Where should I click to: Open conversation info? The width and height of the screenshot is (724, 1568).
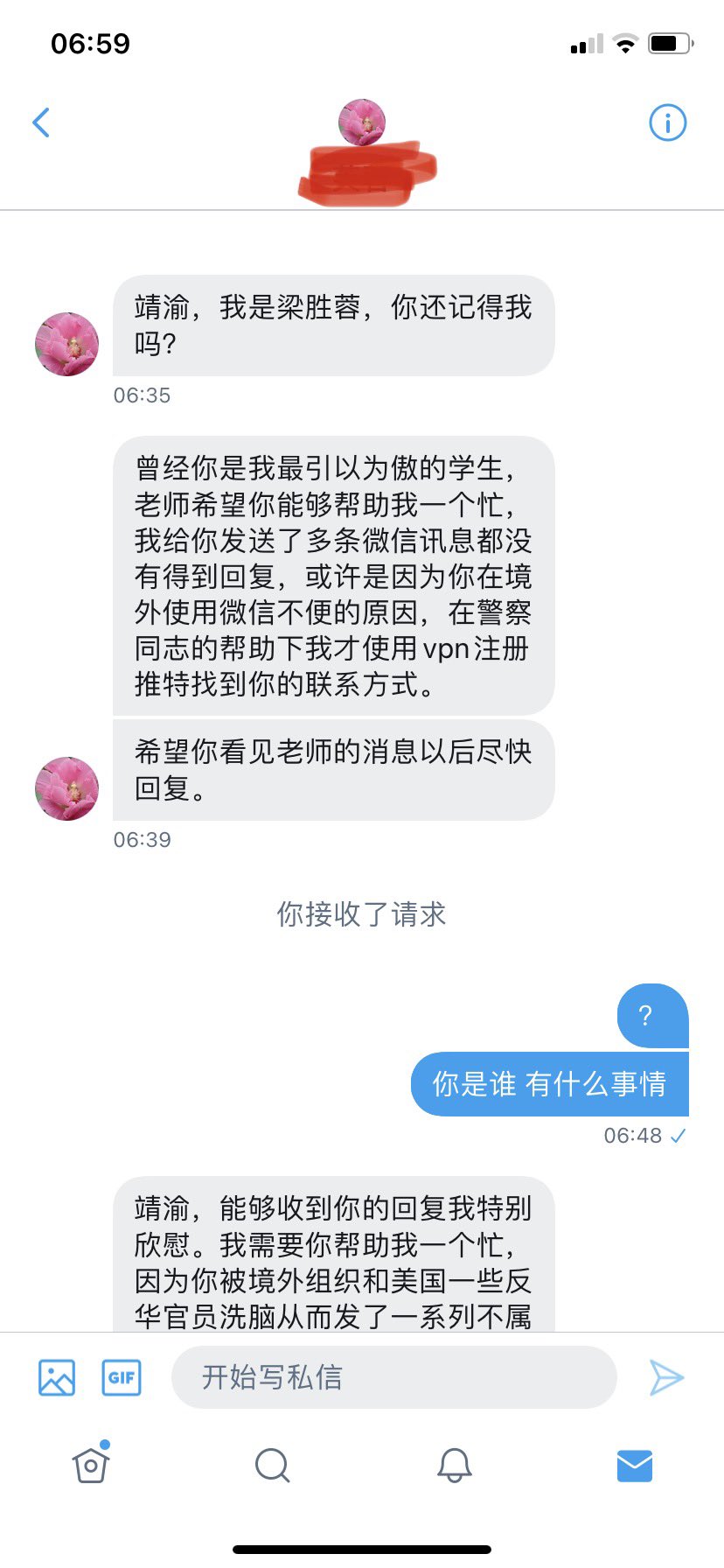tap(667, 122)
